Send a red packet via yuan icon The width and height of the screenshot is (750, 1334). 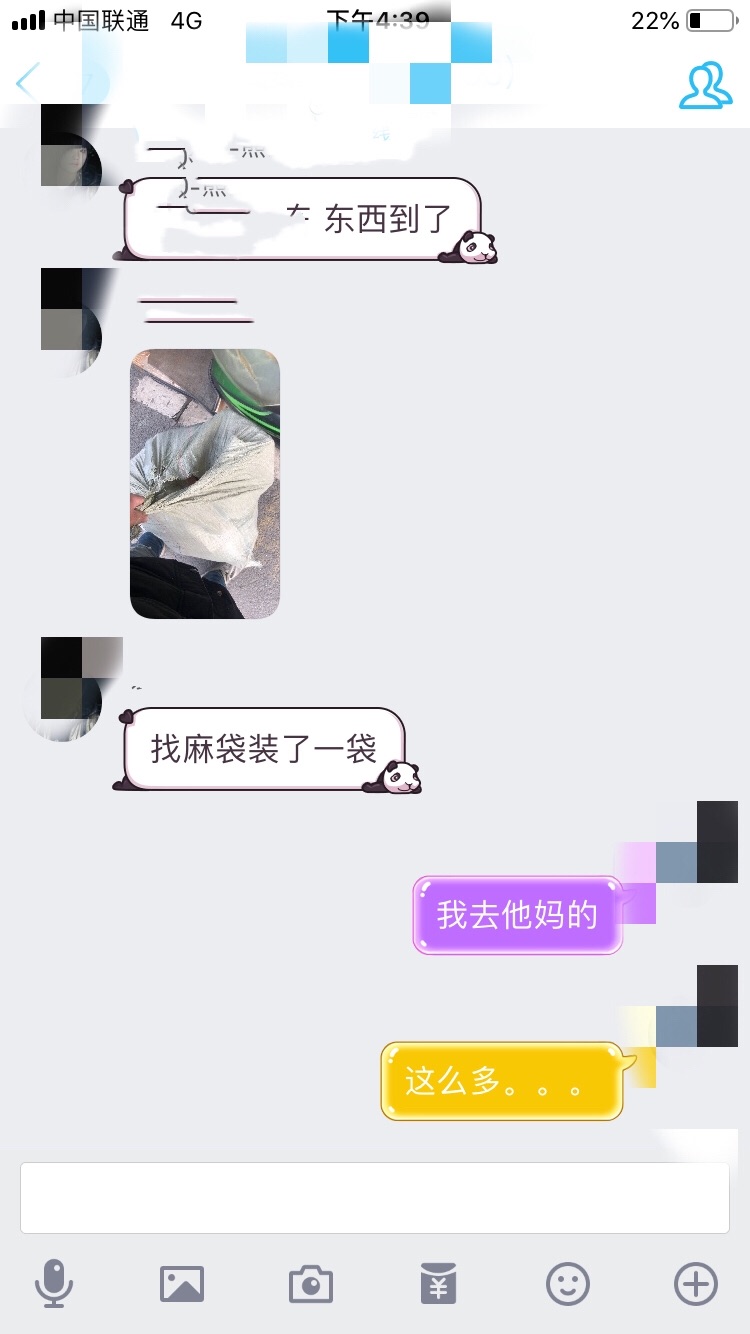coord(438,1284)
